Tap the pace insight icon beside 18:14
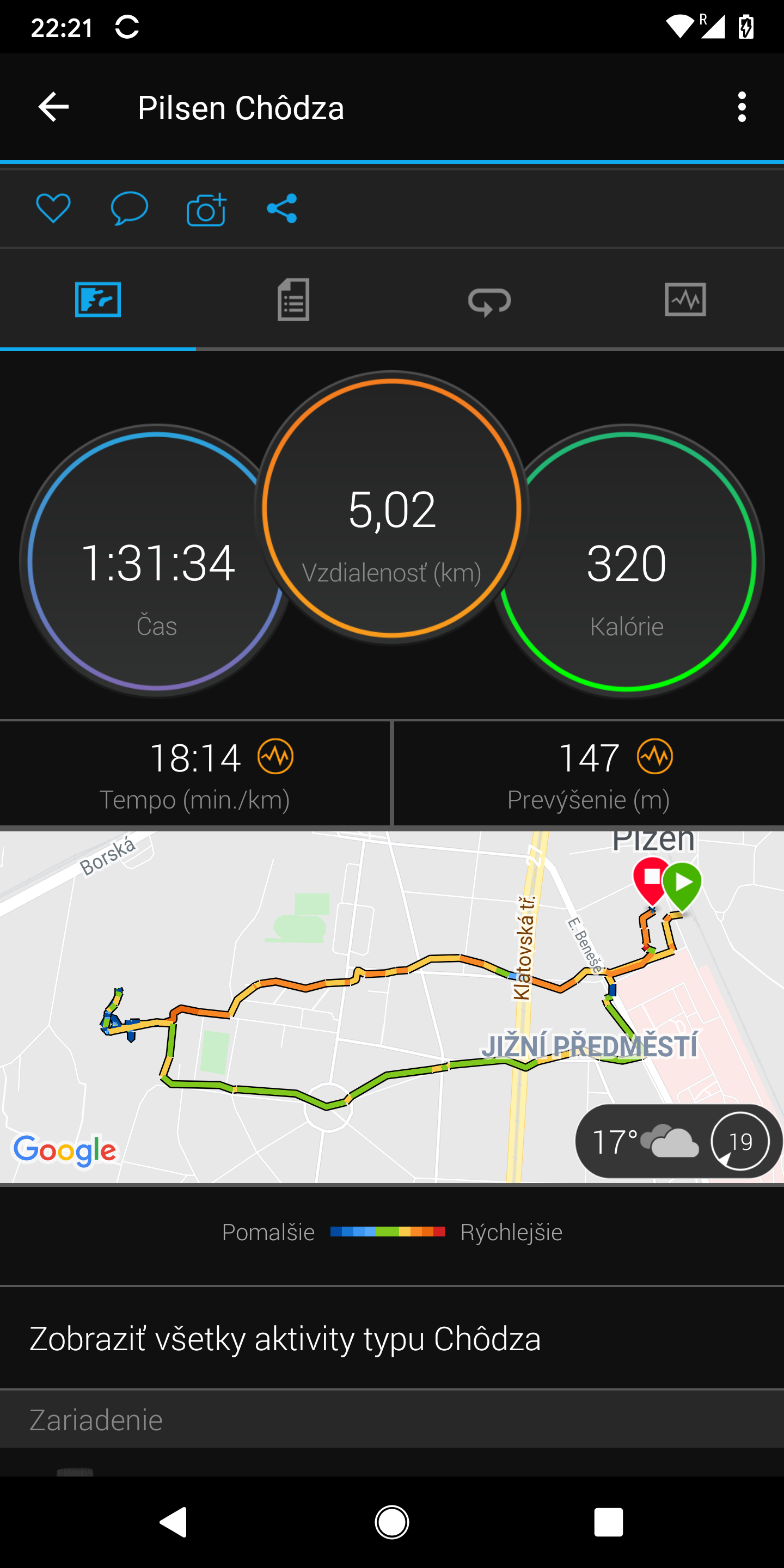The height and width of the screenshot is (1568, 784). tap(275, 757)
